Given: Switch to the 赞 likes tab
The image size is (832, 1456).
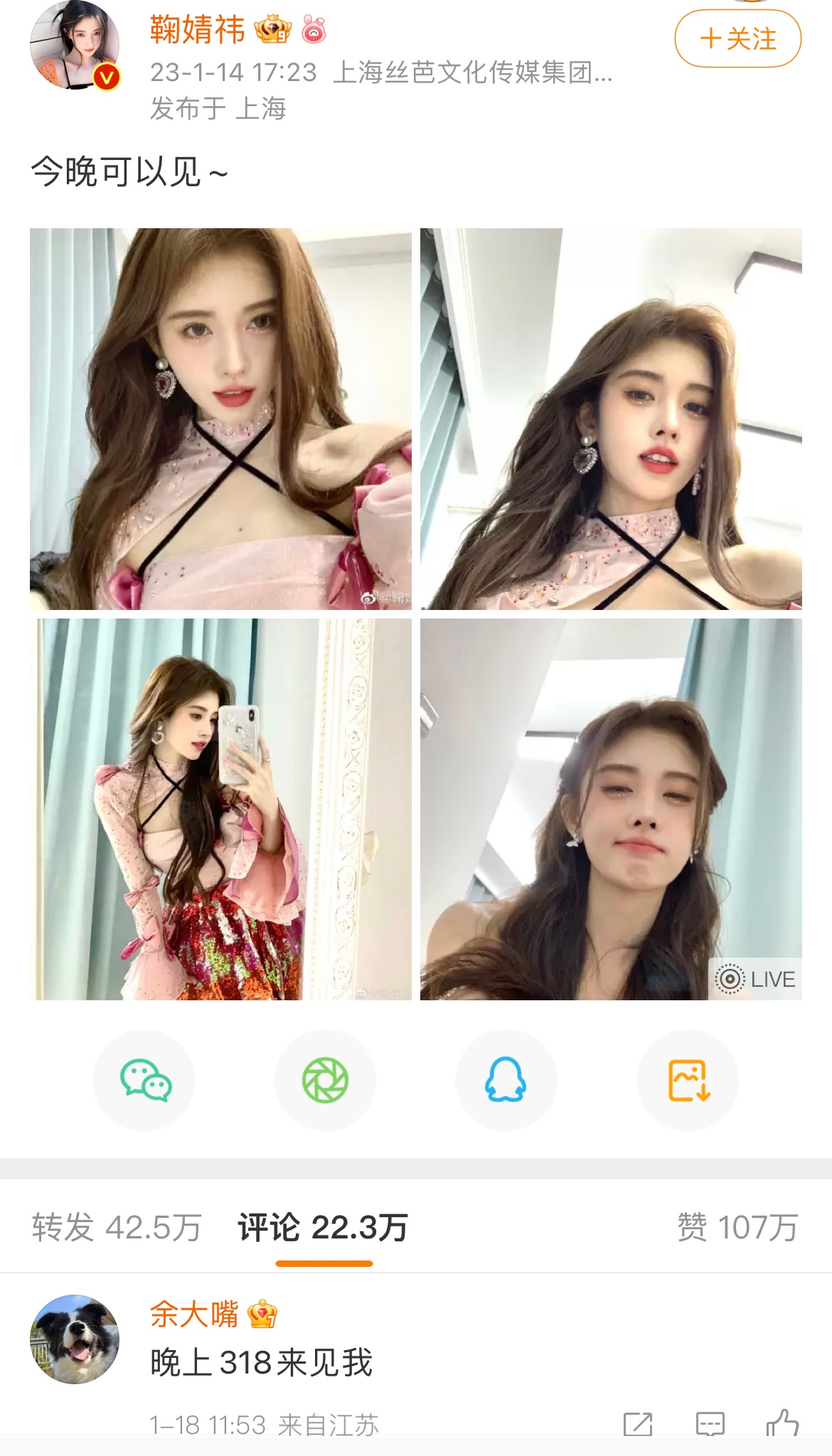Looking at the screenshot, I should (737, 1228).
